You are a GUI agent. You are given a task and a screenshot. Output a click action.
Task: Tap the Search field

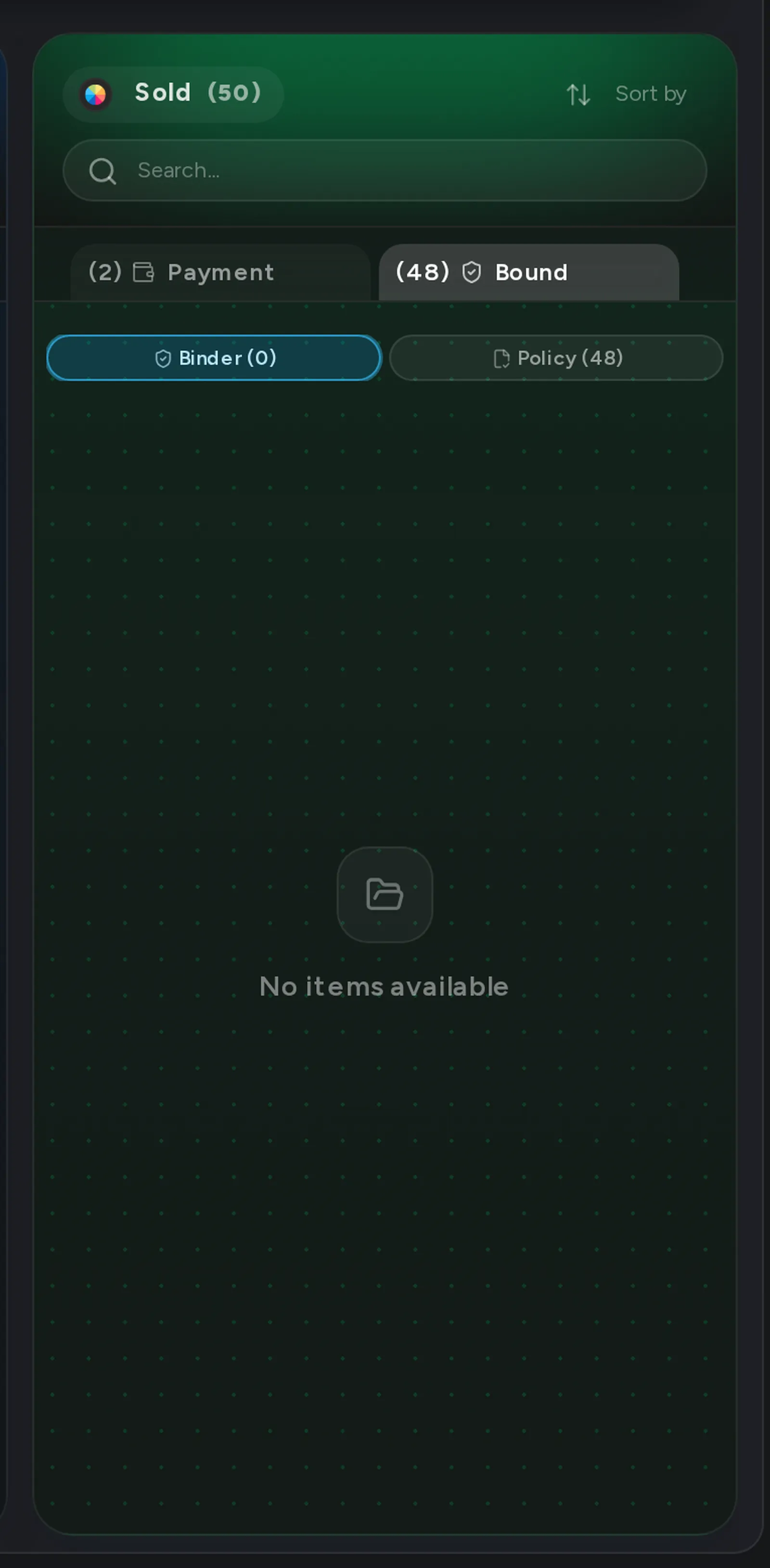pos(385,170)
